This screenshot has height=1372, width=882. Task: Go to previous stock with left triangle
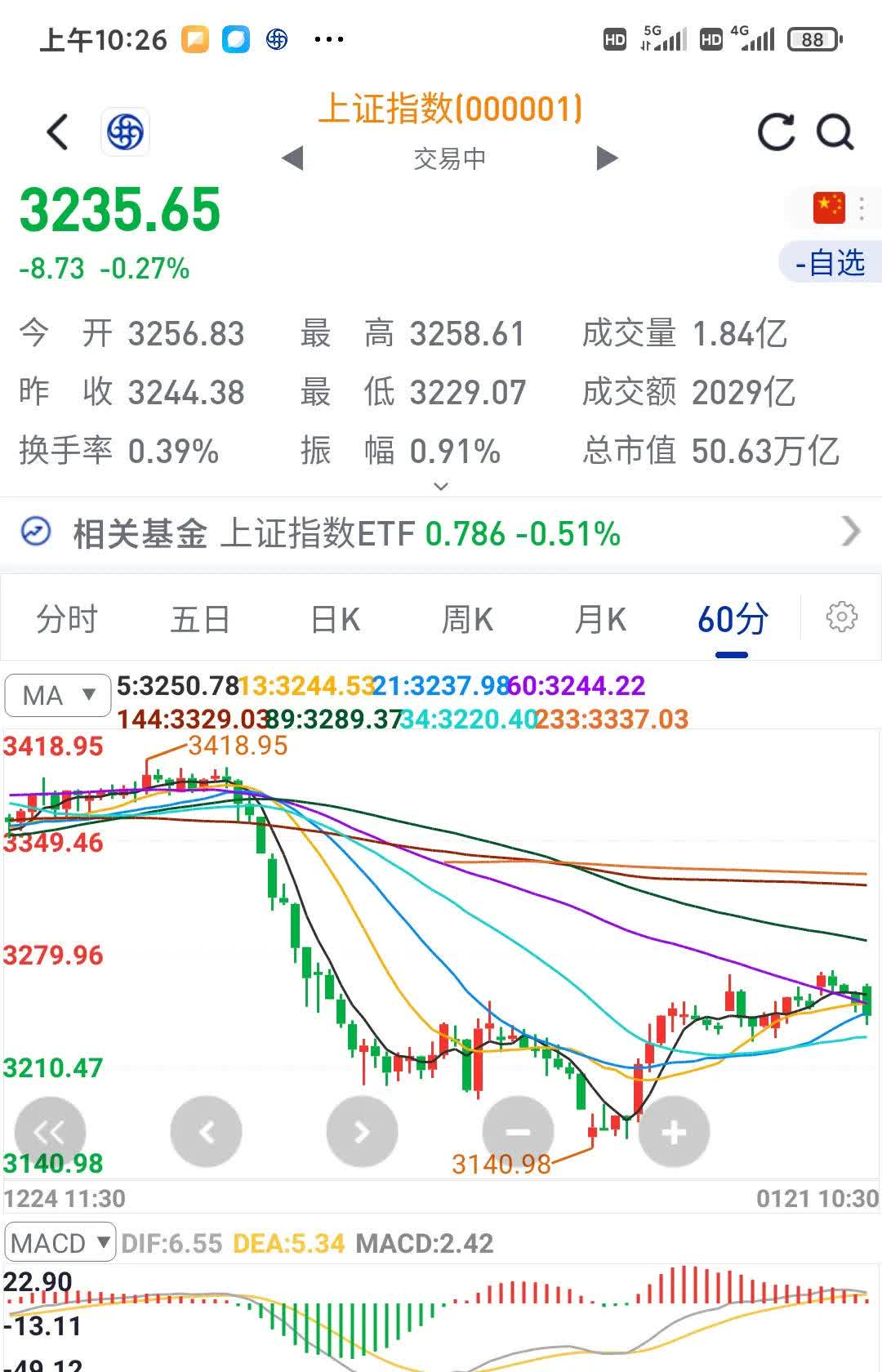pyautogui.click(x=292, y=158)
